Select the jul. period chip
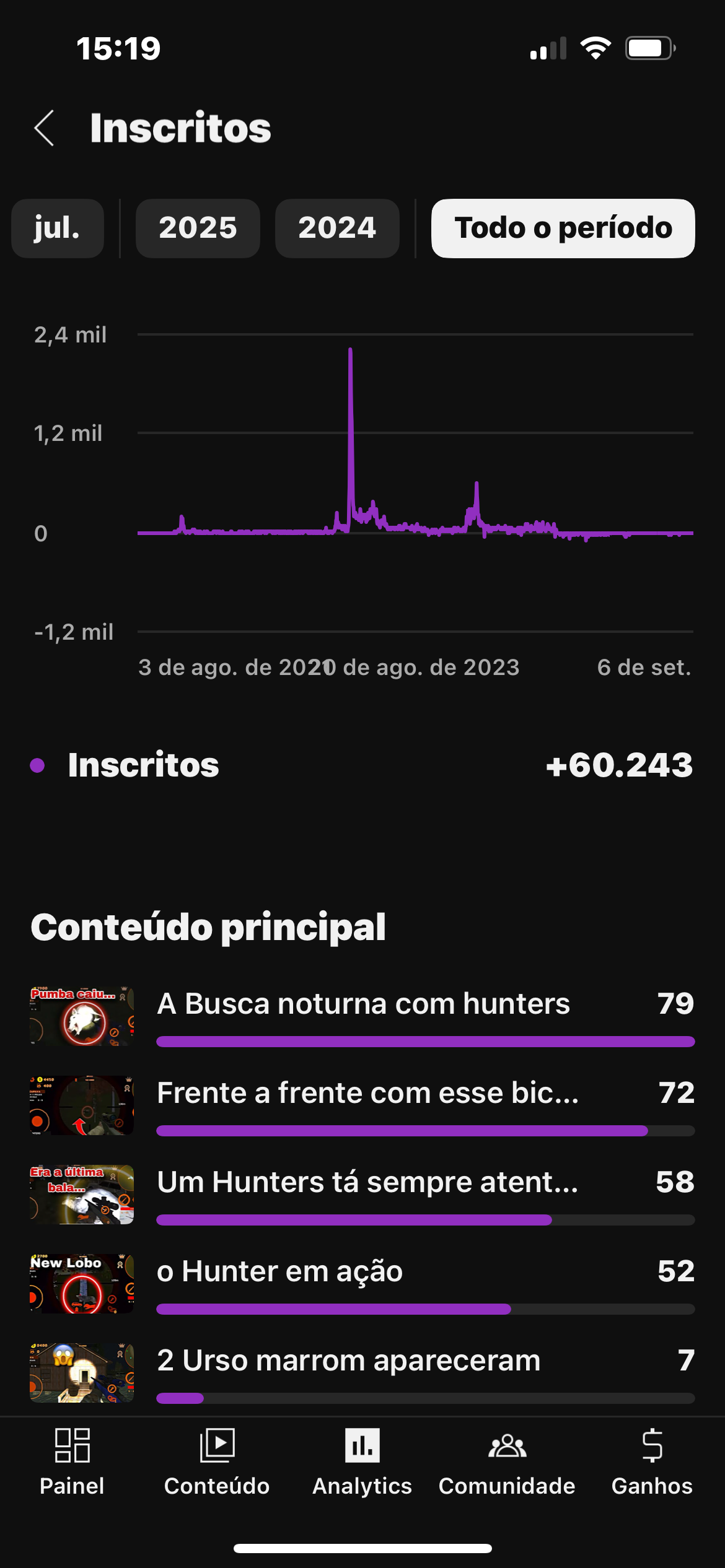This screenshot has height=1568, width=725. click(57, 228)
